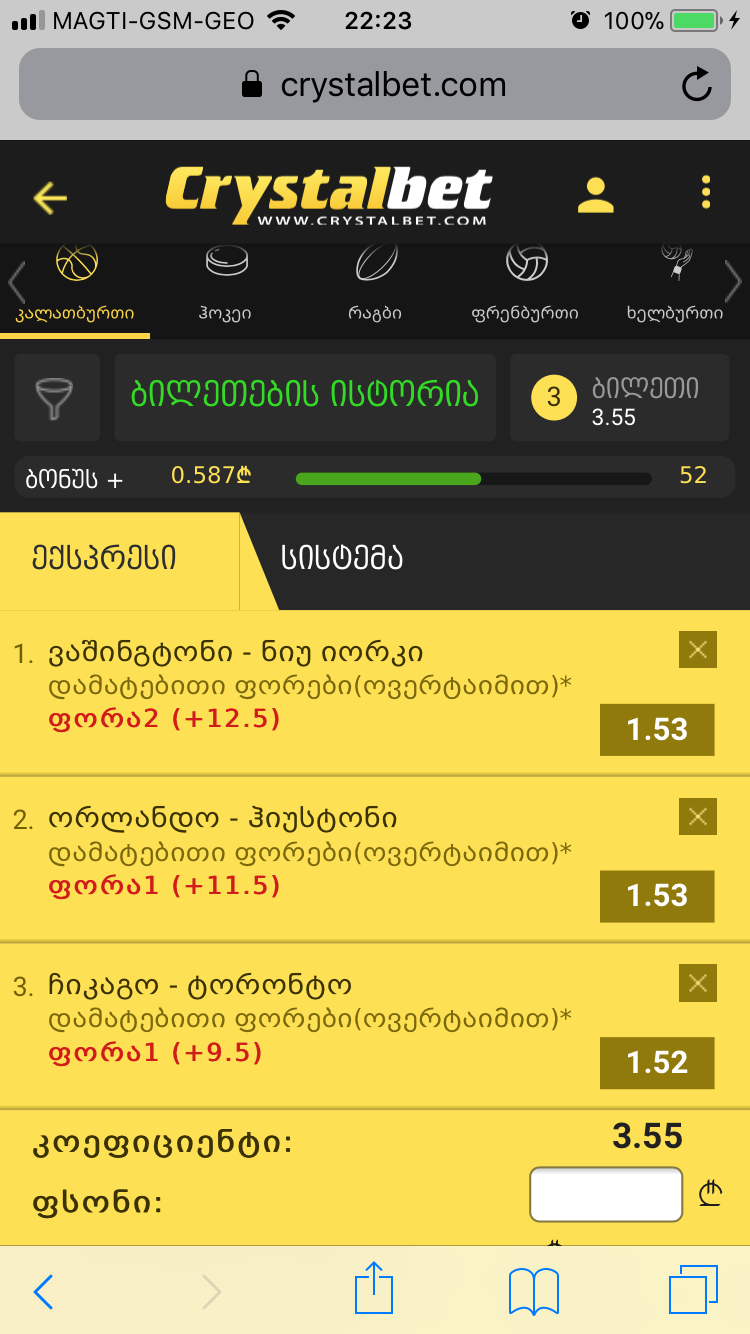Remove the ვაშინგტონი - ნიუ იორკი bet
The width and height of the screenshot is (750, 1334).
[x=697, y=650]
